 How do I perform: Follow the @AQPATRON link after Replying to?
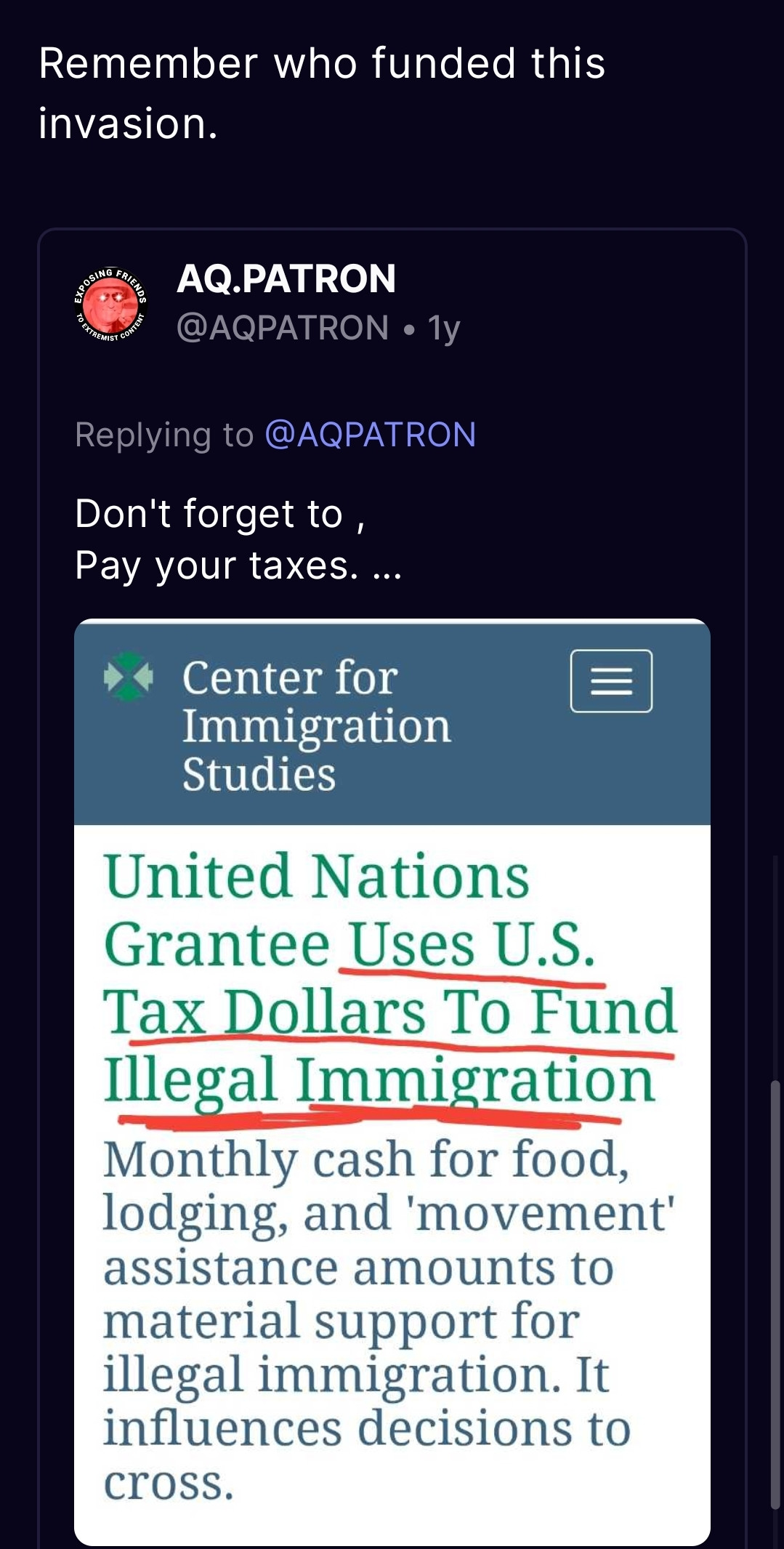(371, 435)
